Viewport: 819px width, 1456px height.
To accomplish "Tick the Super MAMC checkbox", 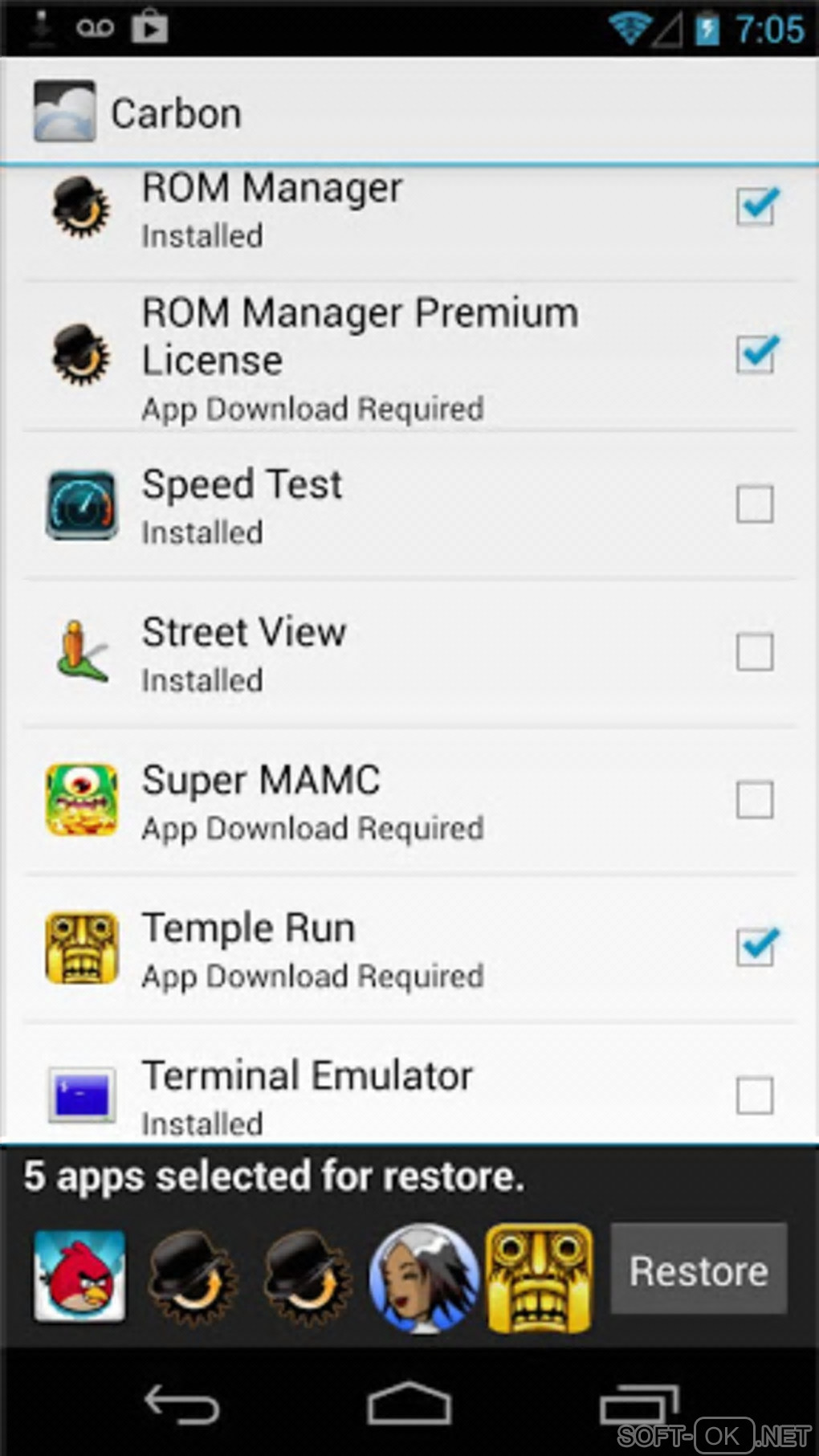I will click(x=755, y=800).
